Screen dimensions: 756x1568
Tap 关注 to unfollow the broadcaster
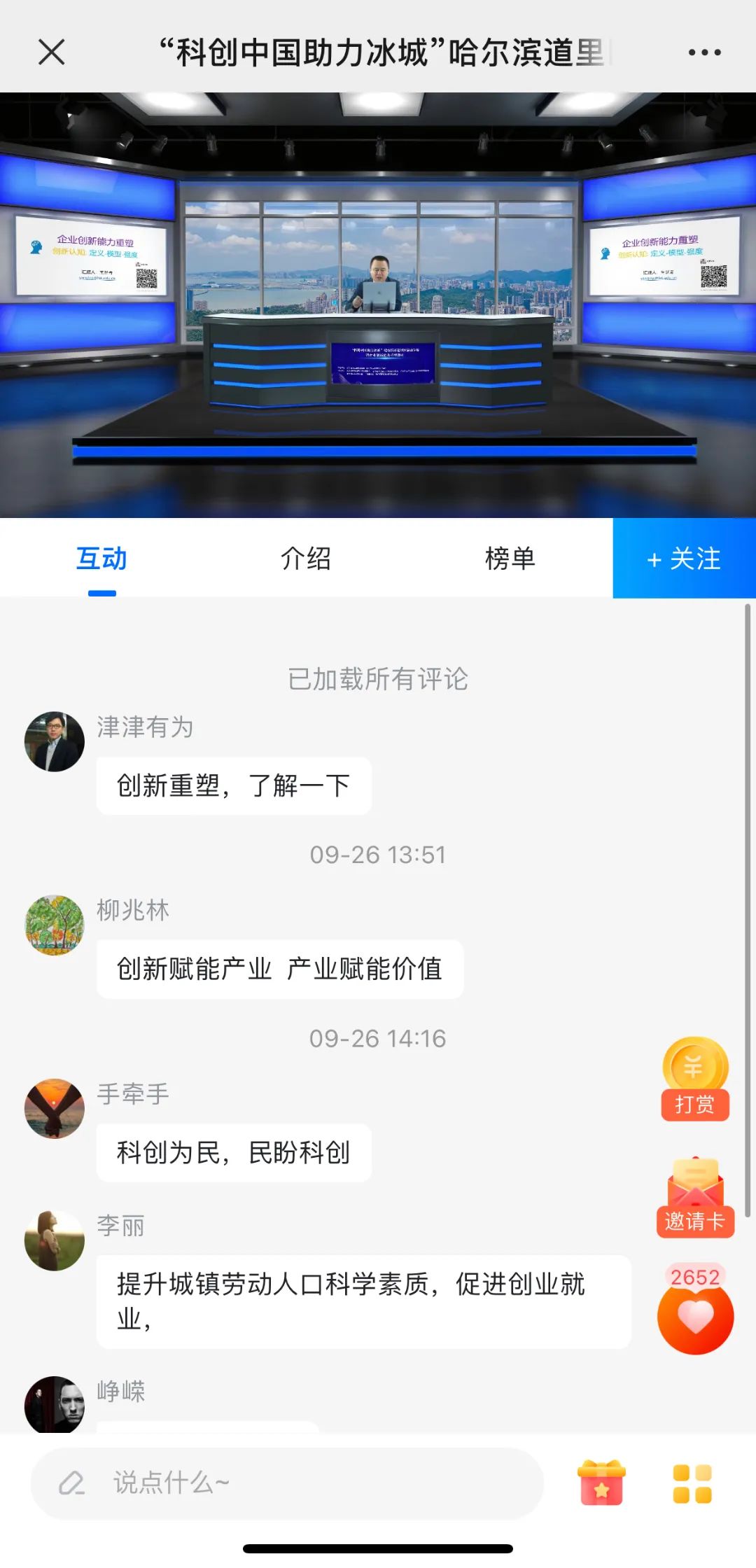683,560
